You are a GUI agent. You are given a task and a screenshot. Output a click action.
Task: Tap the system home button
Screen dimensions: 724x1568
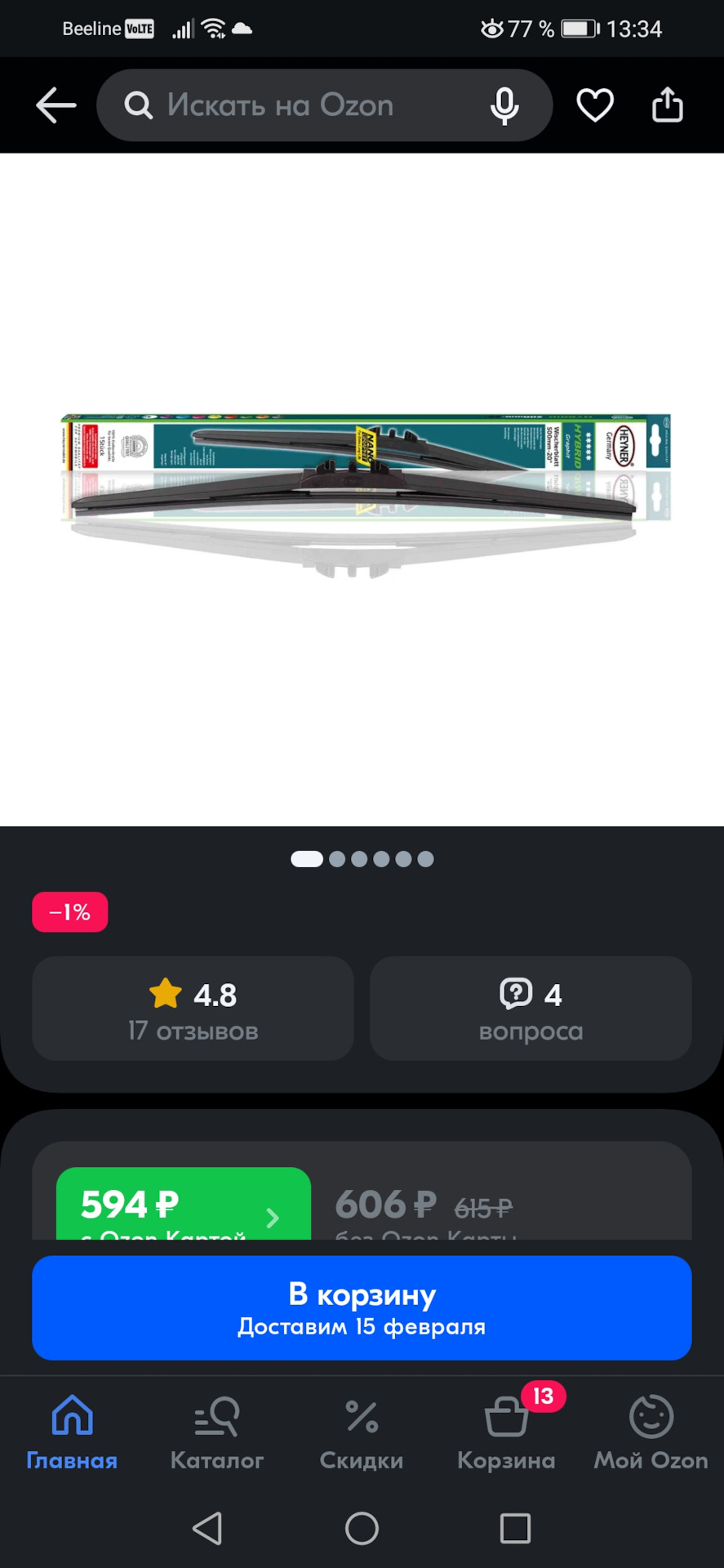click(362, 1528)
